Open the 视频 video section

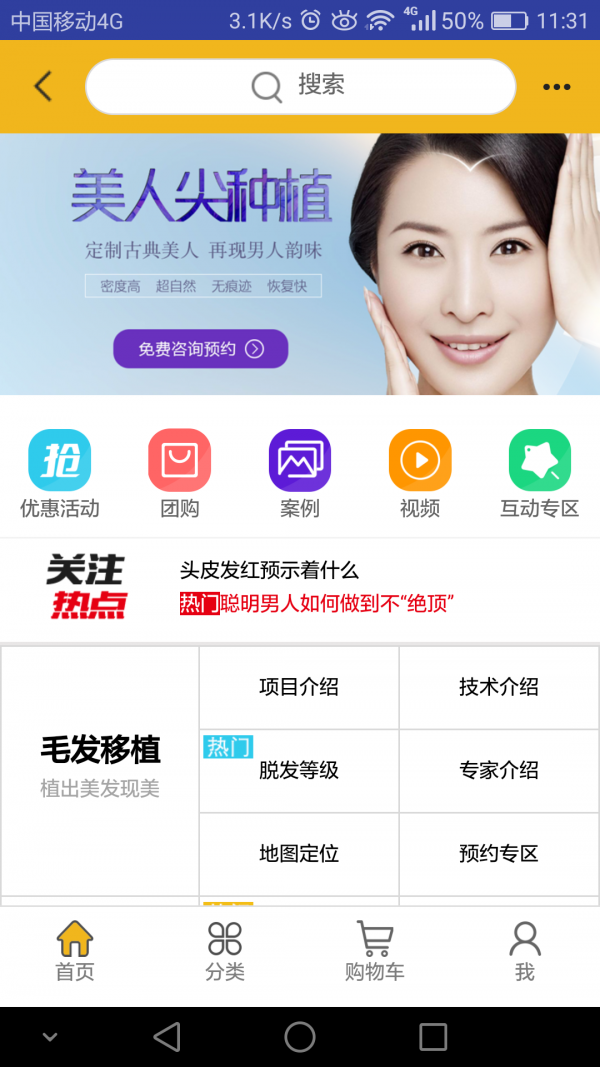coord(420,474)
